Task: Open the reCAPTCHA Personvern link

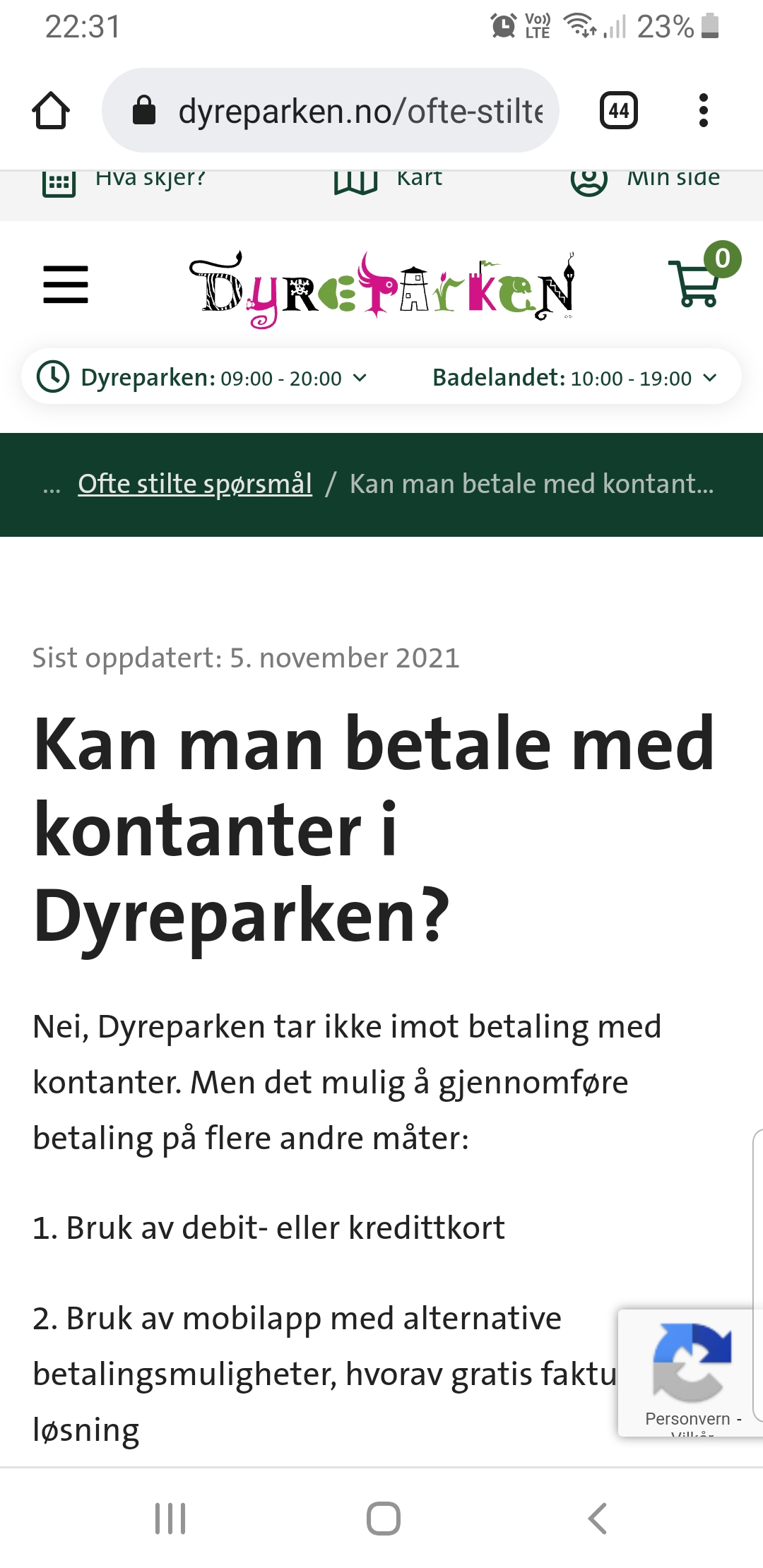Action: 687,1419
